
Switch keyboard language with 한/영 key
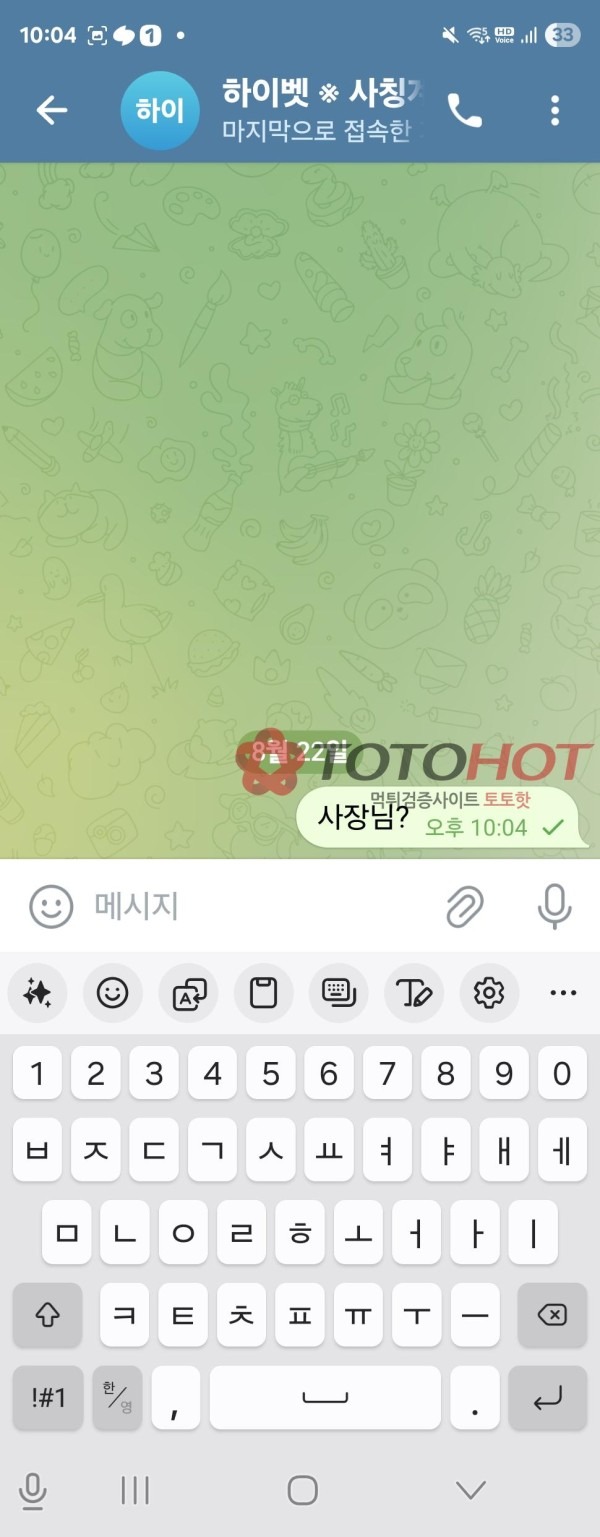click(x=117, y=1397)
